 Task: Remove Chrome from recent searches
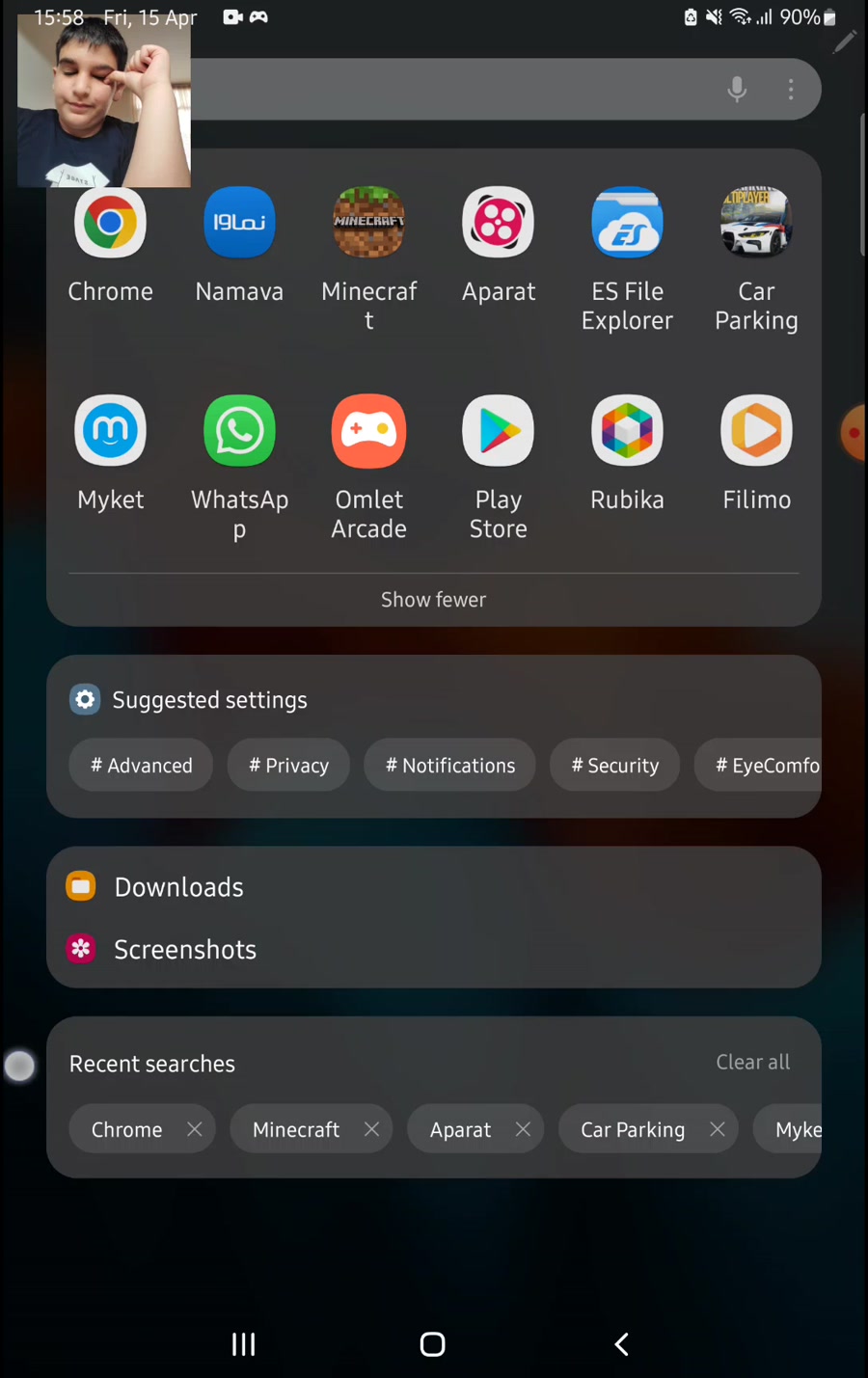[x=195, y=1129]
